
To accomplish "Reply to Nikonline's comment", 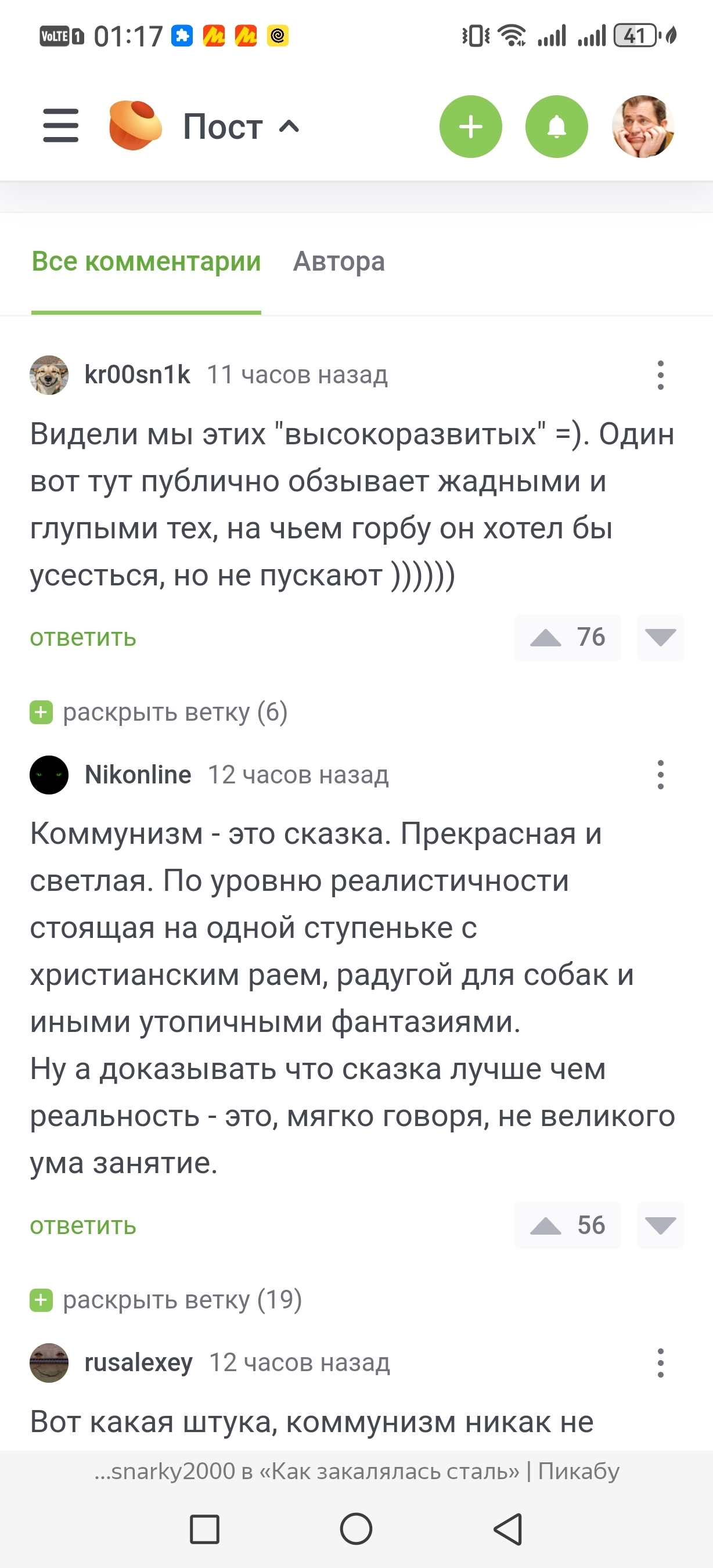I will [82, 1225].
